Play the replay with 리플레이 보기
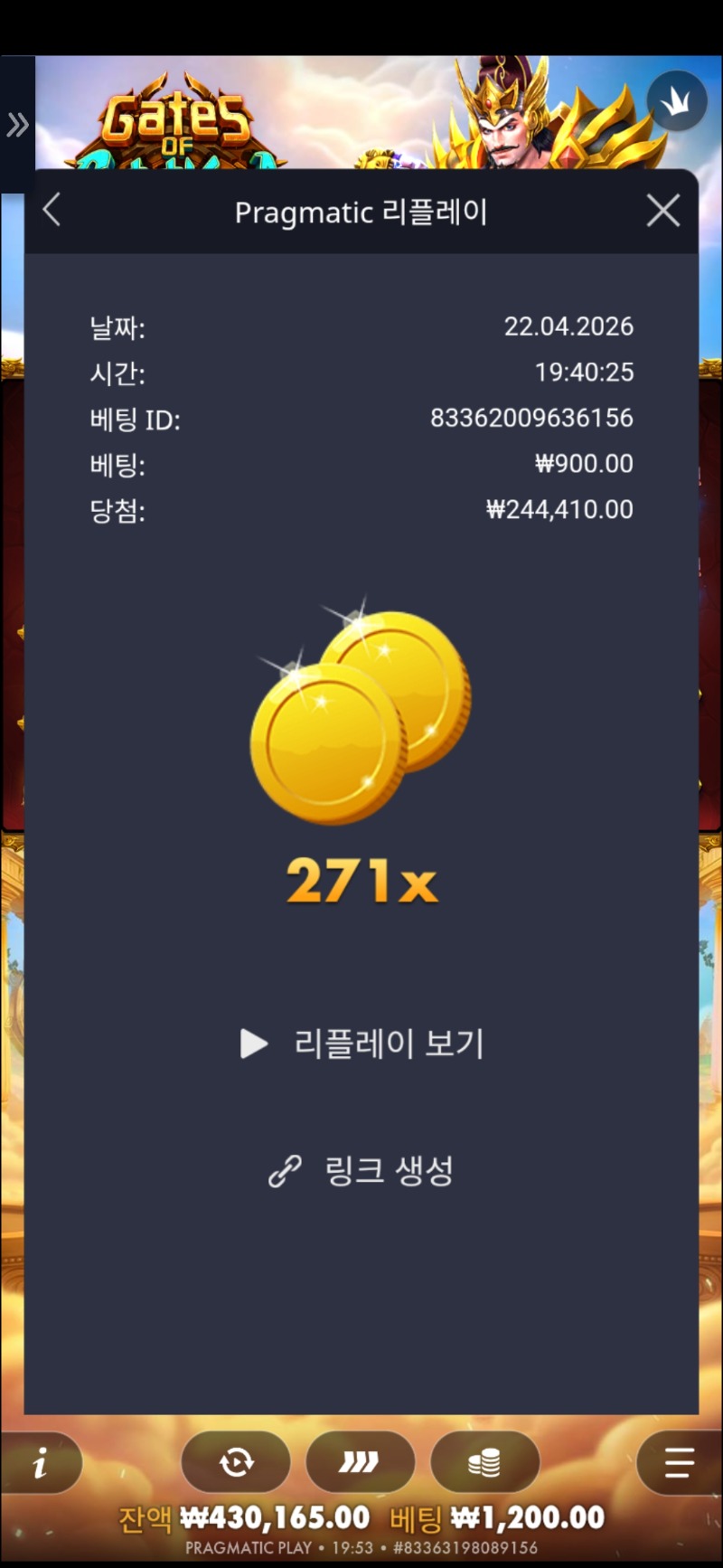723x1568 pixels. pos(361,1044)
